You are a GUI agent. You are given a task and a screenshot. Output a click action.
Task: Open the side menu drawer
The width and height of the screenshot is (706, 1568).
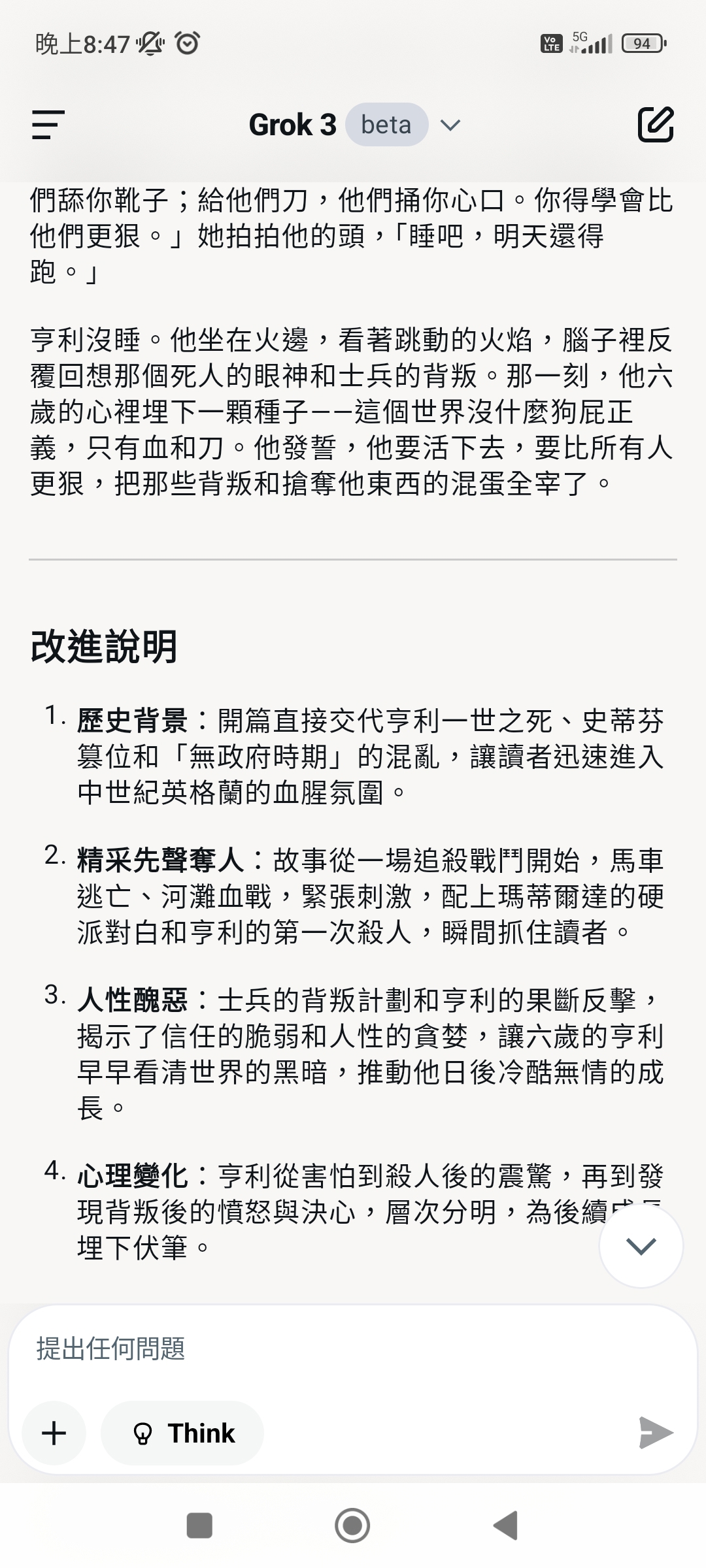[x=48, y=124]
